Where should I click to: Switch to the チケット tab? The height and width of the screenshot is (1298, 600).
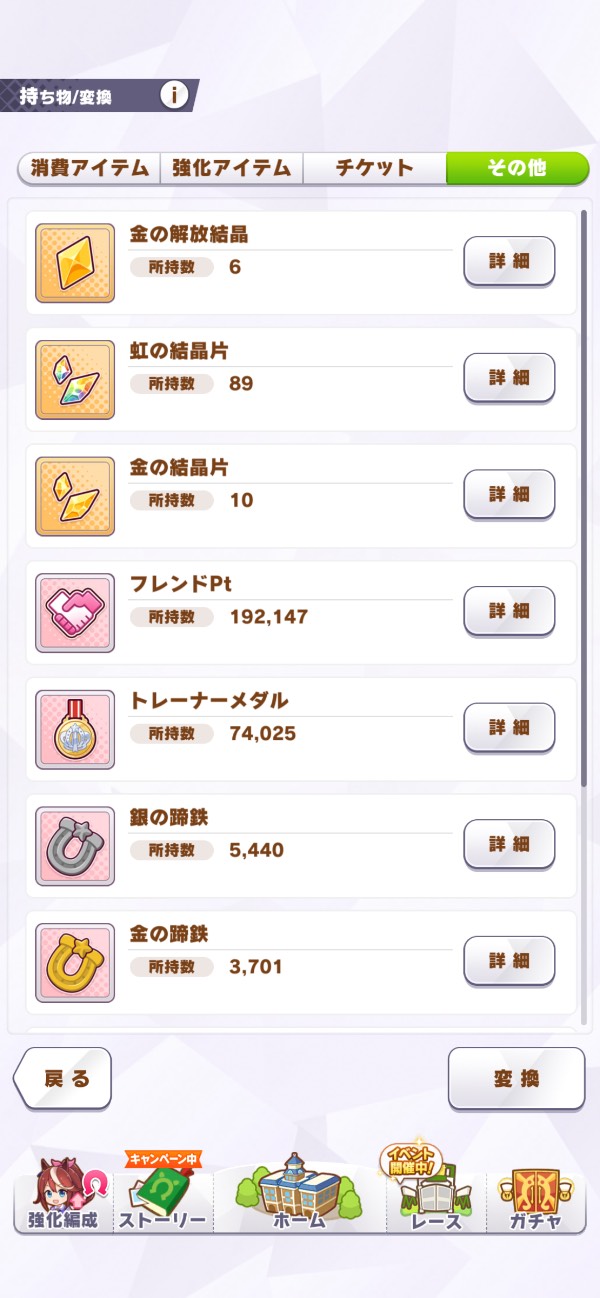(374, 168)
